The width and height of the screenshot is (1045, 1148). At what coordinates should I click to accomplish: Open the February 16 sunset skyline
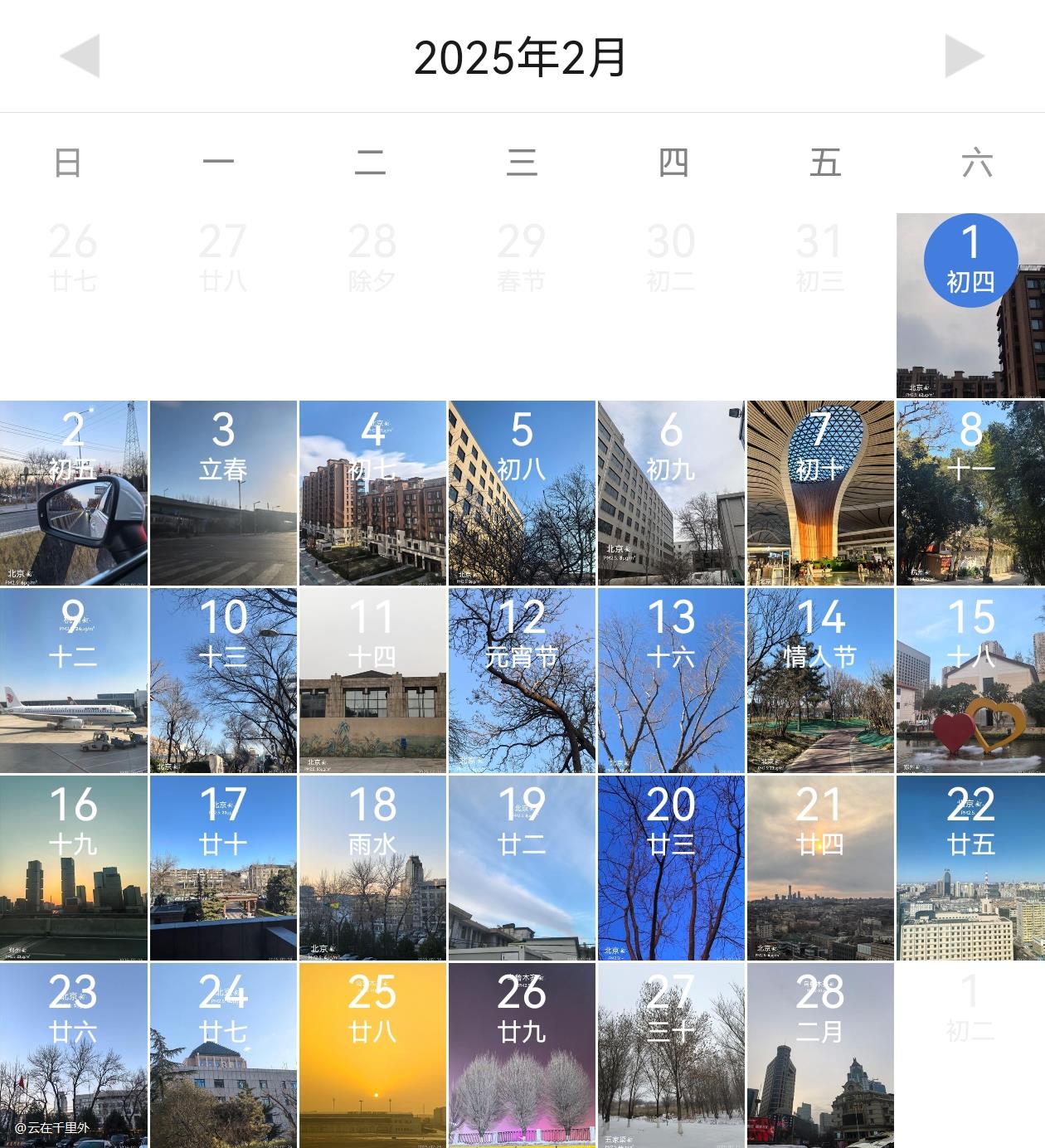click(x=74, y=868)
